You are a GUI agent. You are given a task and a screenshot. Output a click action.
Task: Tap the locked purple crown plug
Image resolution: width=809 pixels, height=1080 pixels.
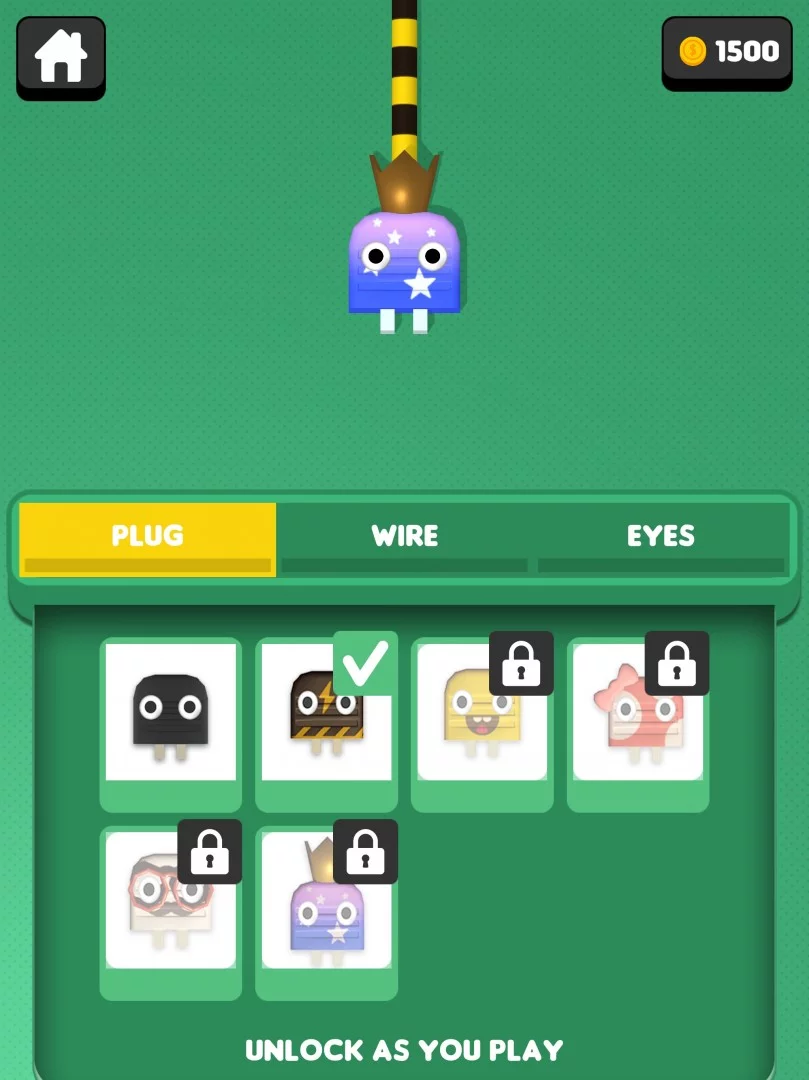[326, 900]
